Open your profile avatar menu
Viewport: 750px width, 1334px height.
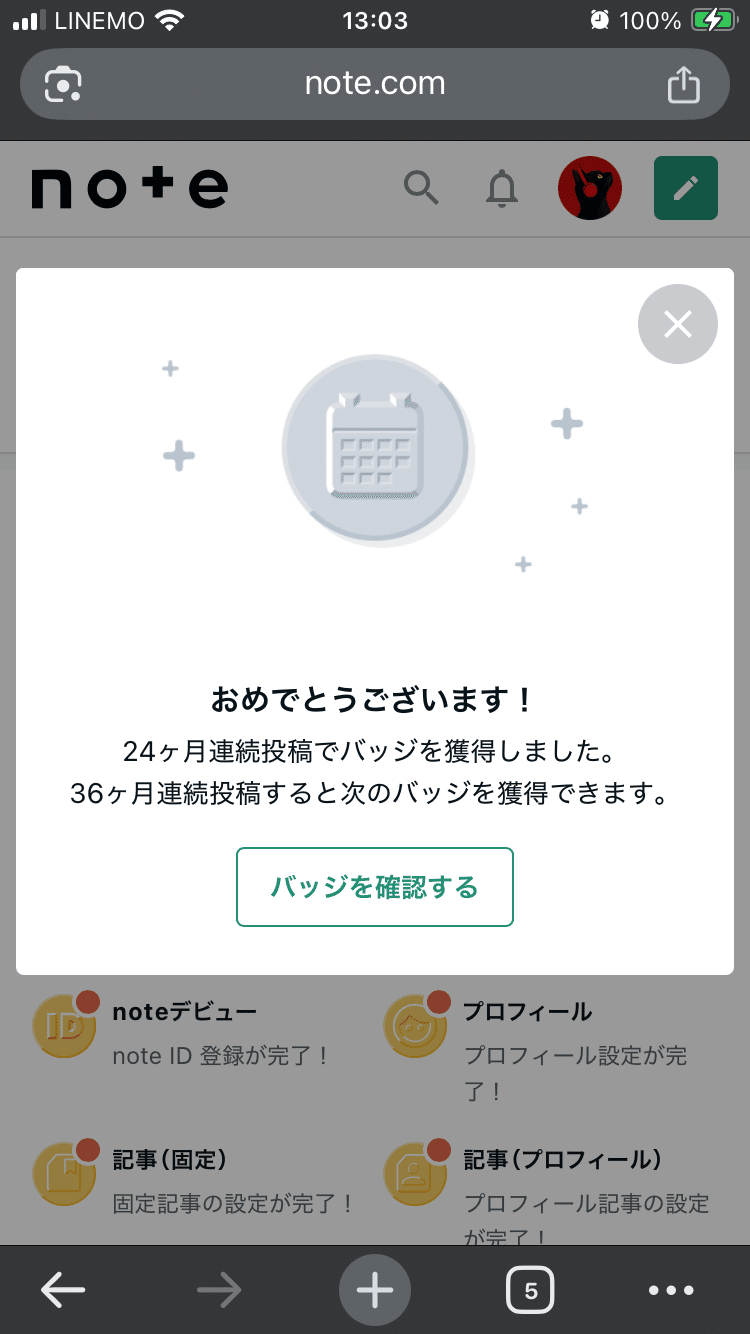[589, 188]
